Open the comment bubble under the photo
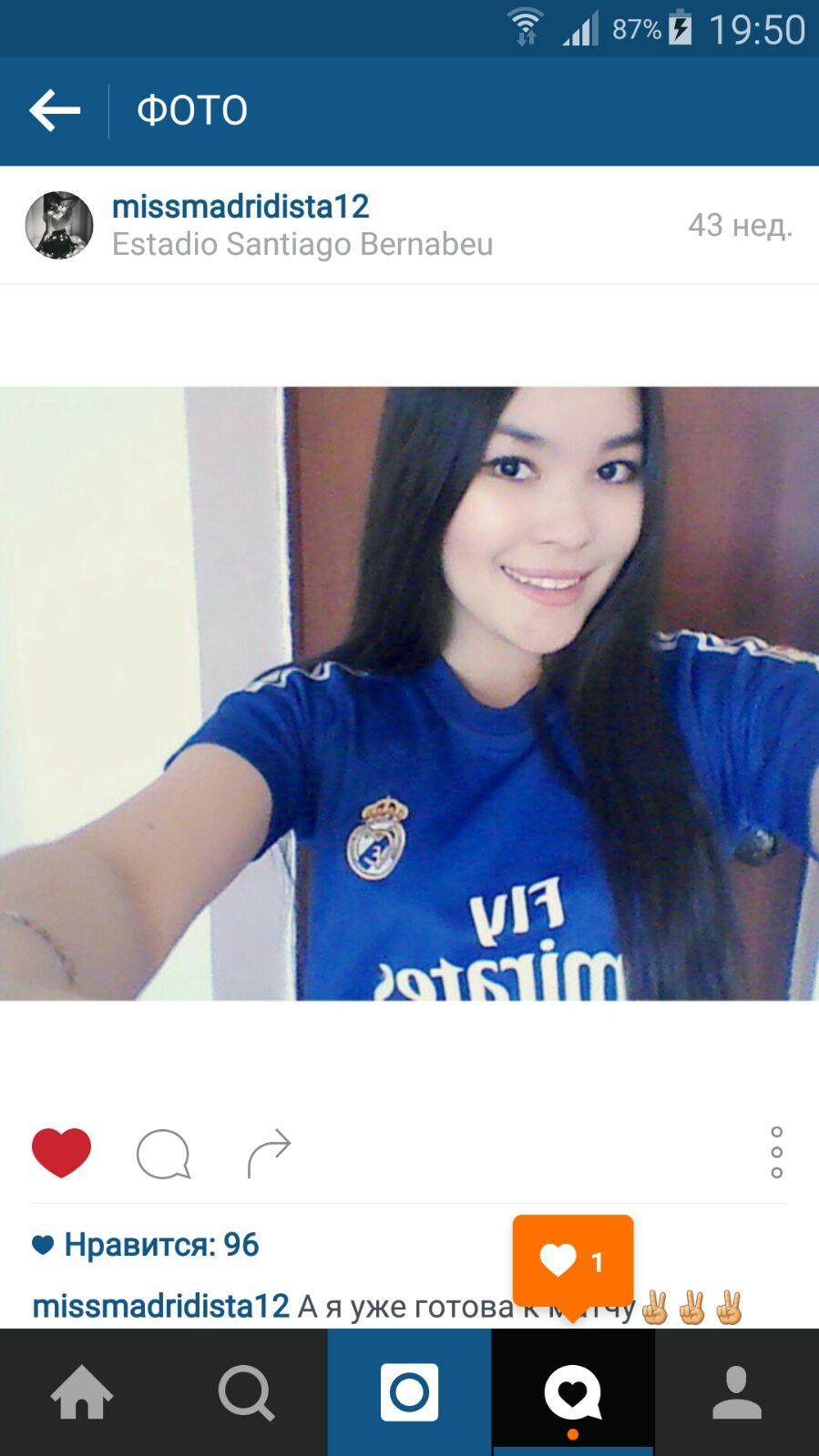The image size is (819, 1456). coord(163,1154)
